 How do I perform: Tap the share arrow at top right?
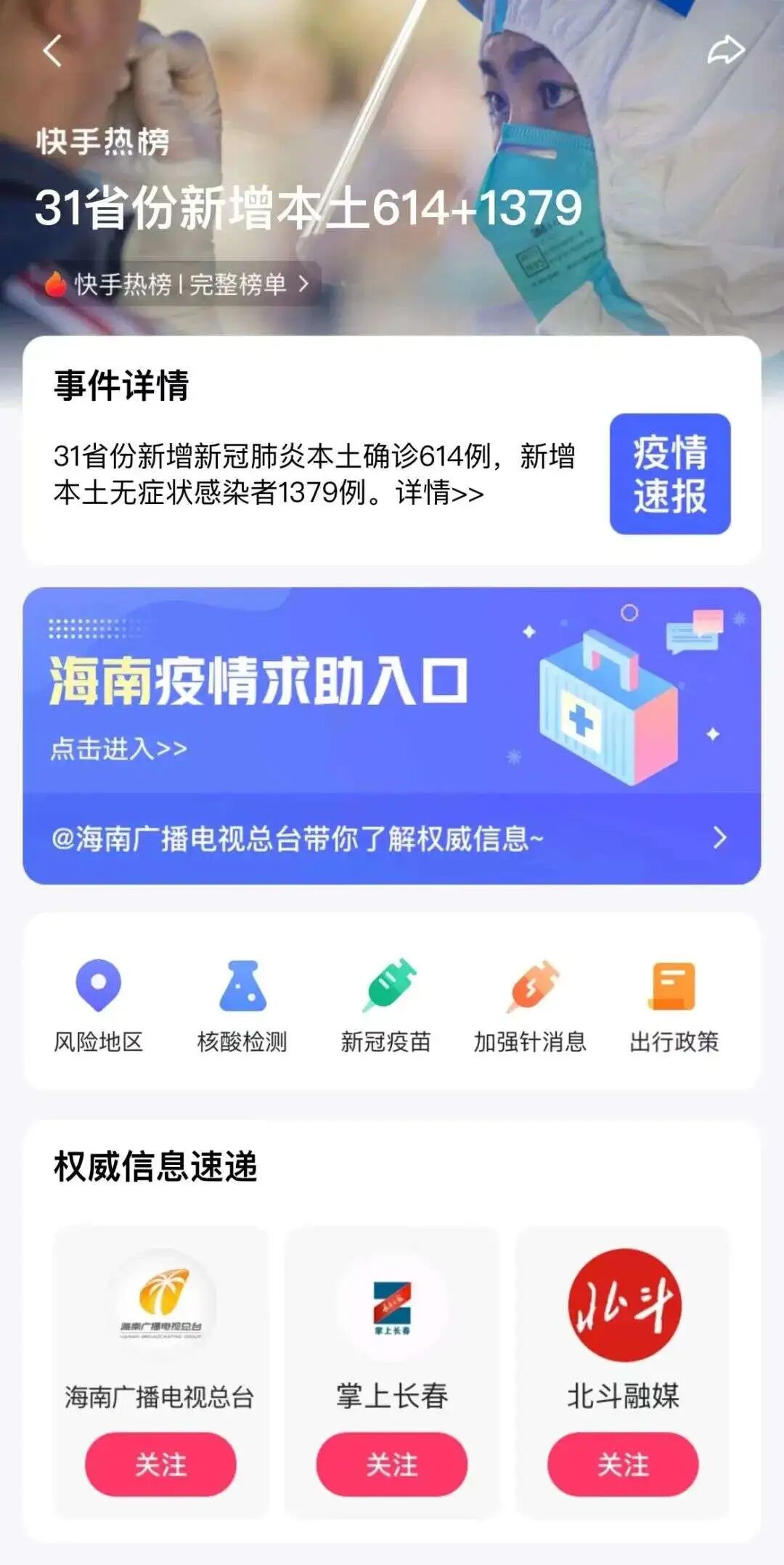(725, 48)
